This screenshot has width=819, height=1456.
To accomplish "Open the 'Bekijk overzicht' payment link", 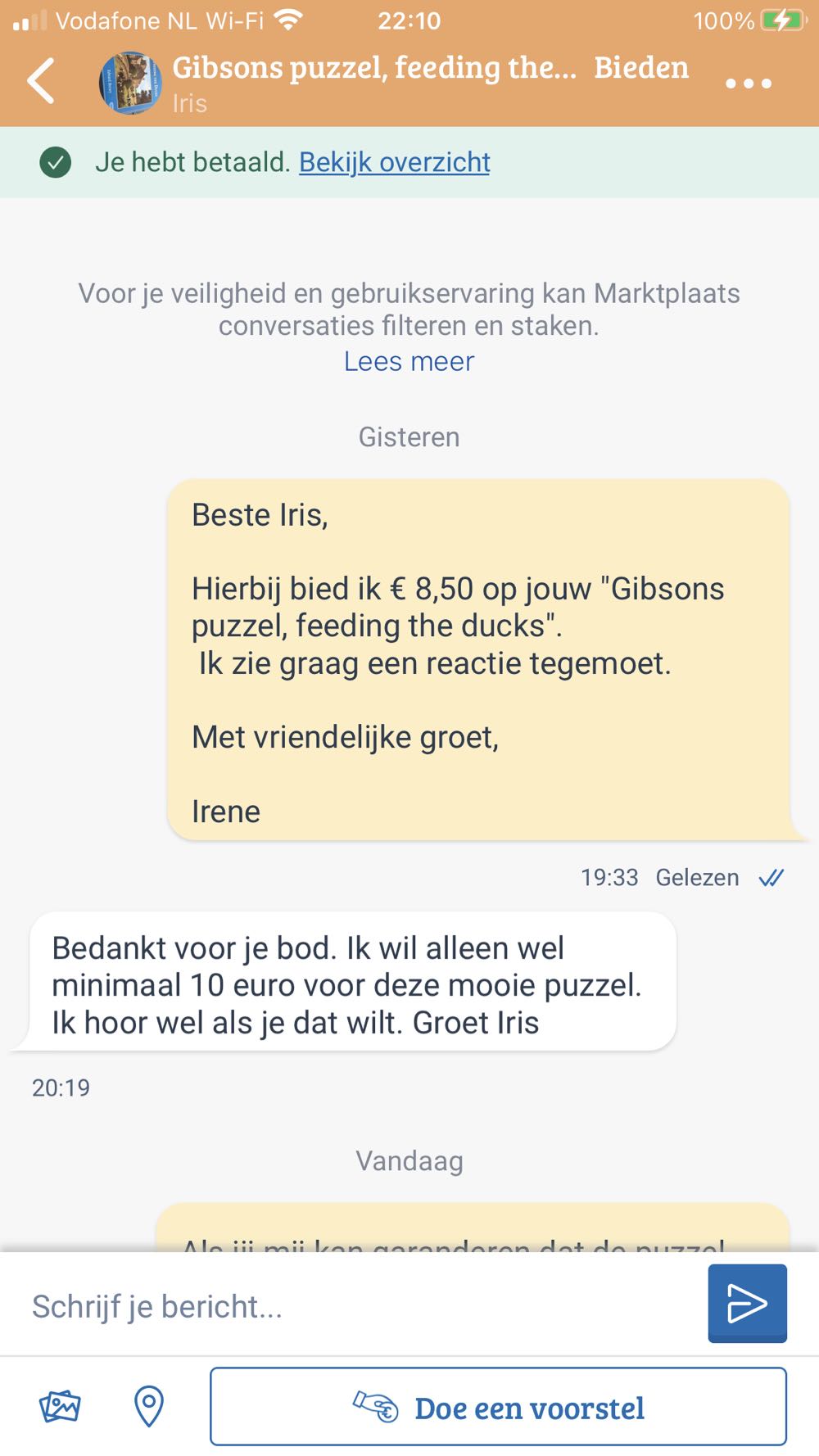I will pyautogui.click(x=394, y=162).
